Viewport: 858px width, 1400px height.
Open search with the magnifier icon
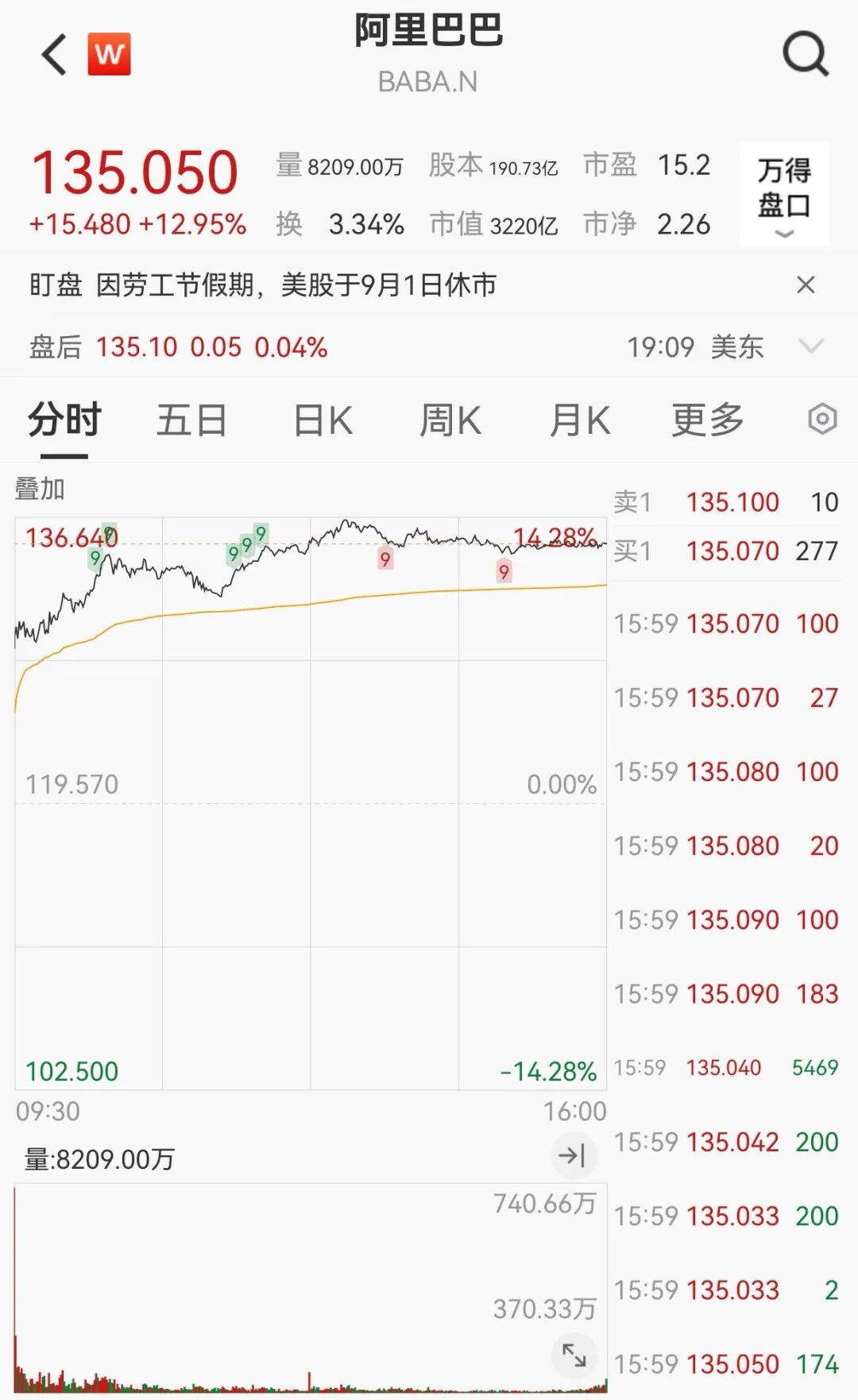[806, 54]
